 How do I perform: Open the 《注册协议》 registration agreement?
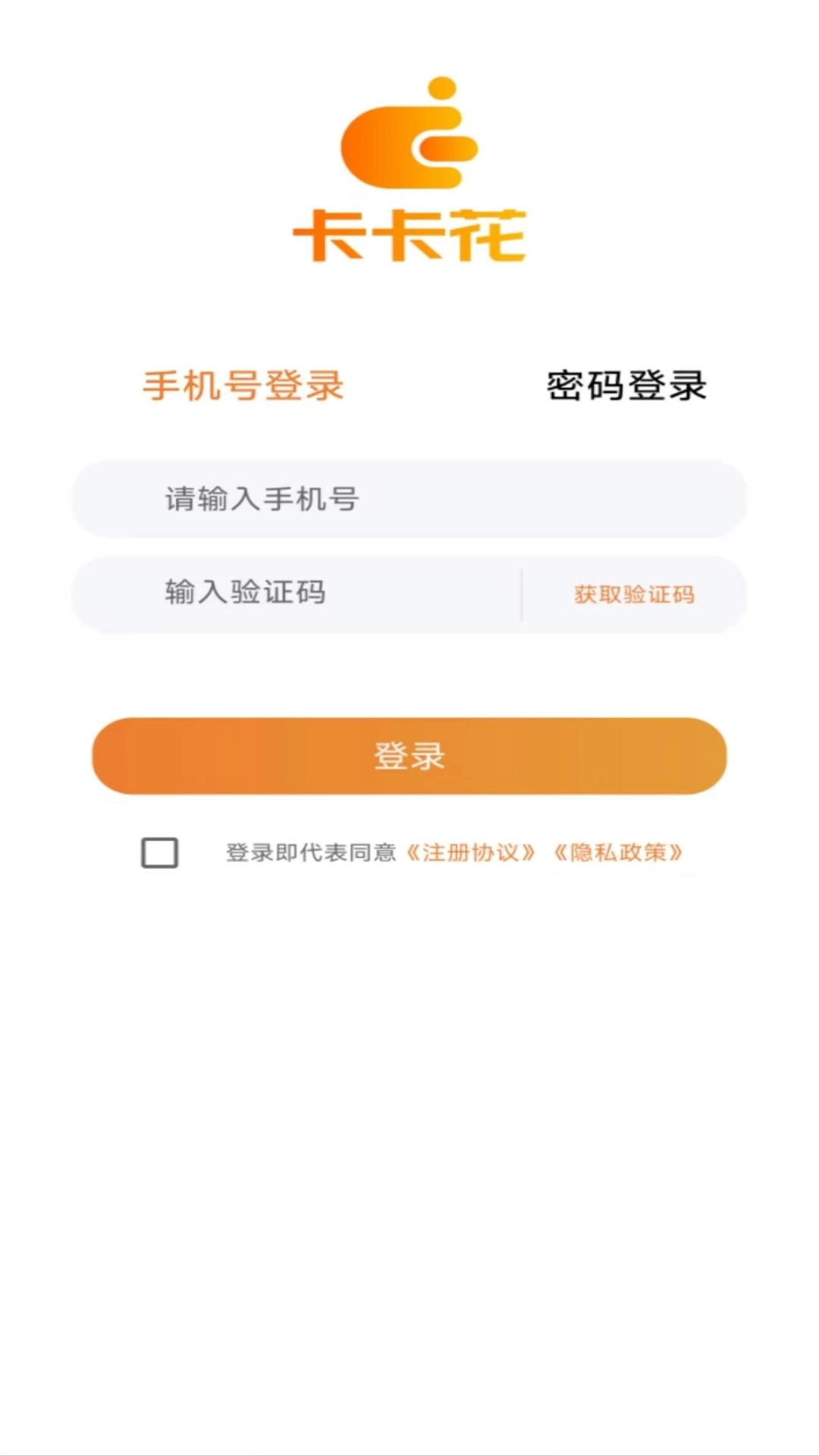coord(471,852)
